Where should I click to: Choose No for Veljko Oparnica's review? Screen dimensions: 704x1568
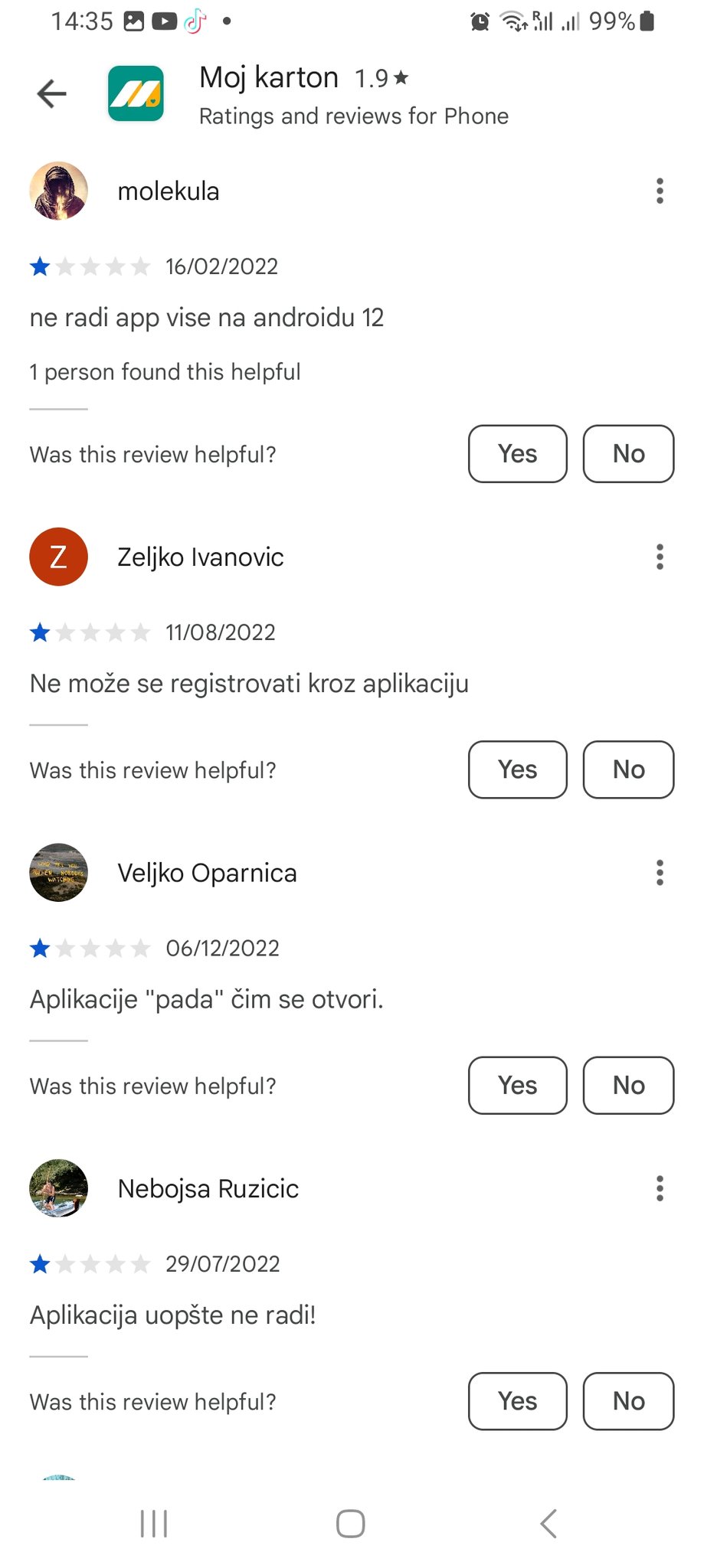(x=628, y=1086)
